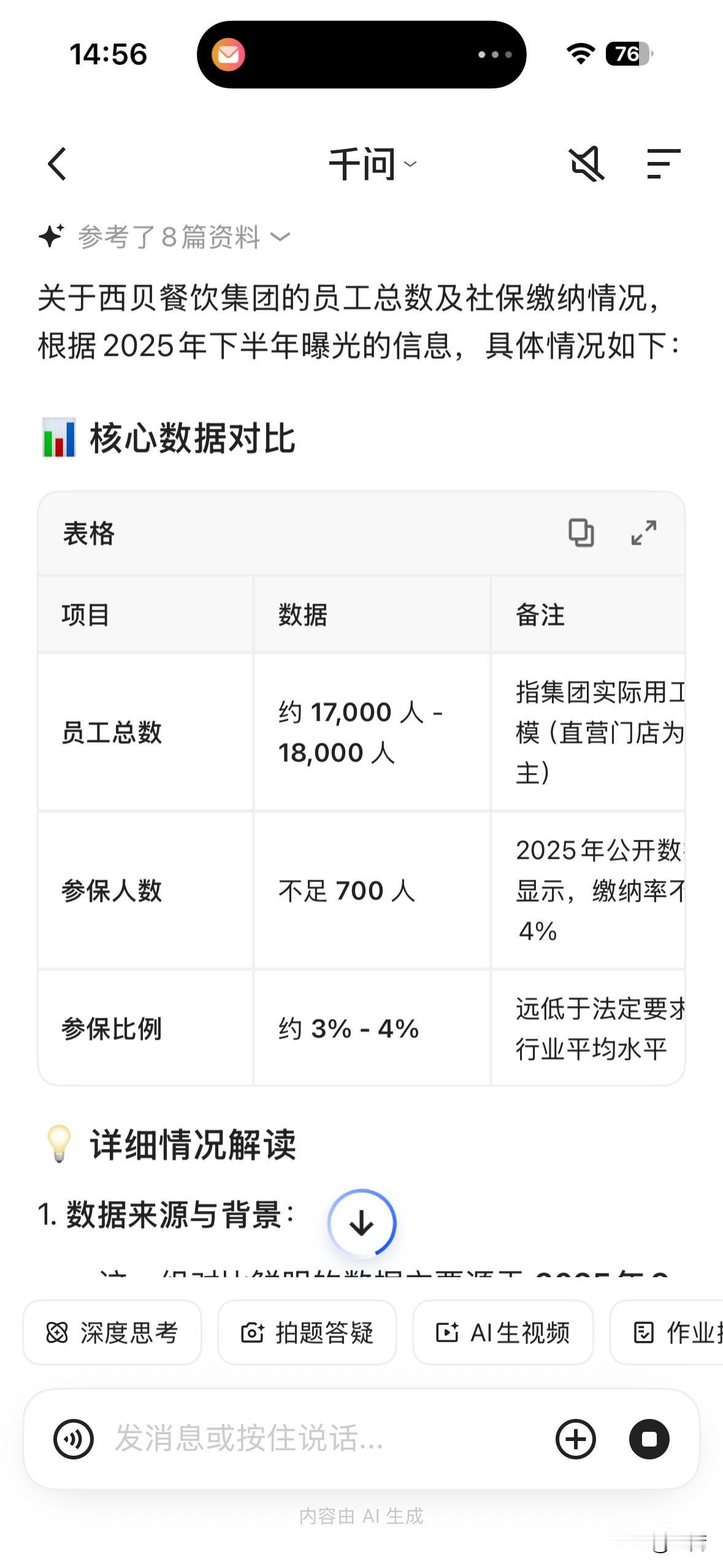Toggle the 拍题答疑 camera mode chip
Viewport: 723px width, 1568px height.
point(307,1333)
